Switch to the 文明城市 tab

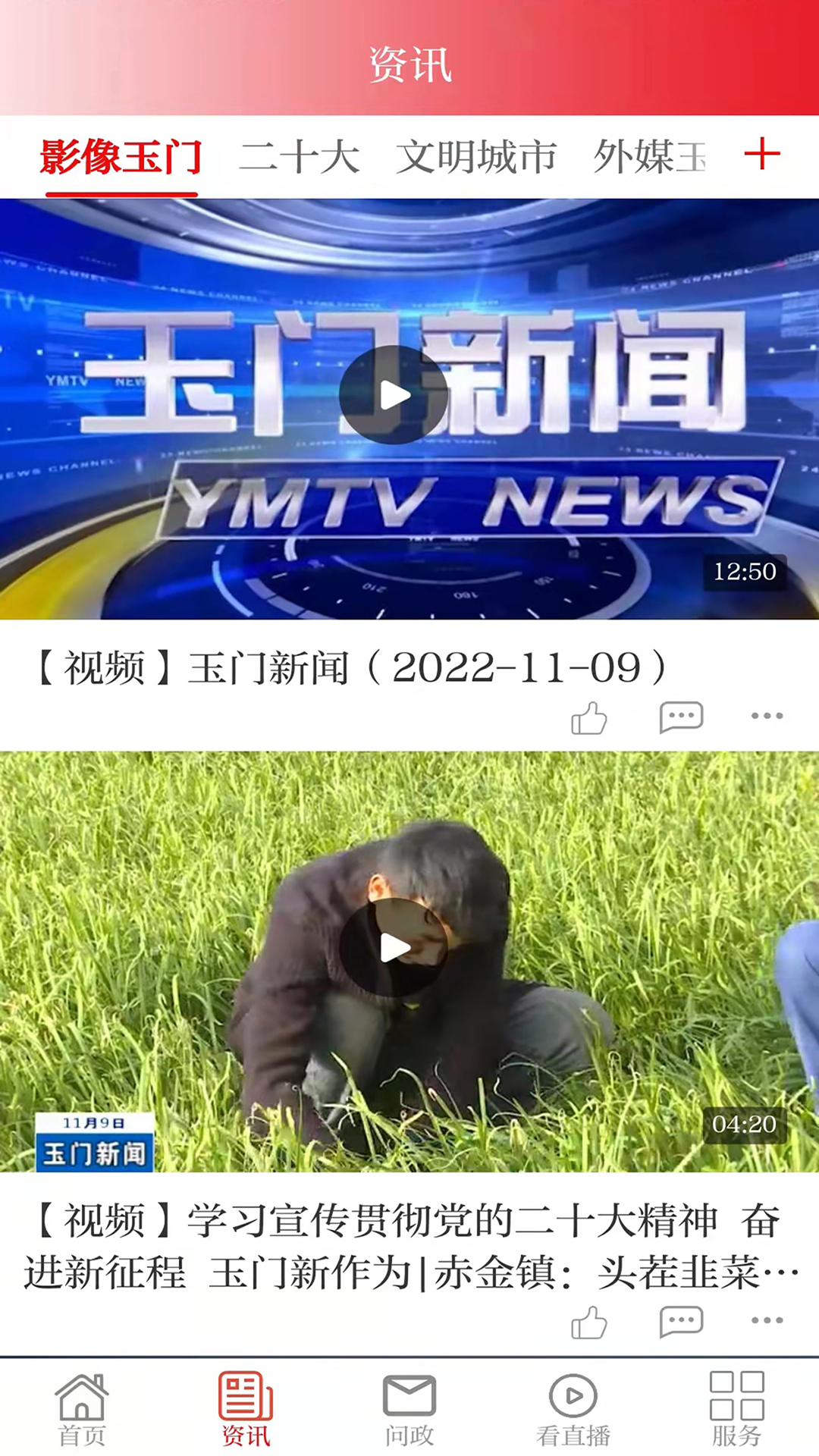(x=476, y=157)
